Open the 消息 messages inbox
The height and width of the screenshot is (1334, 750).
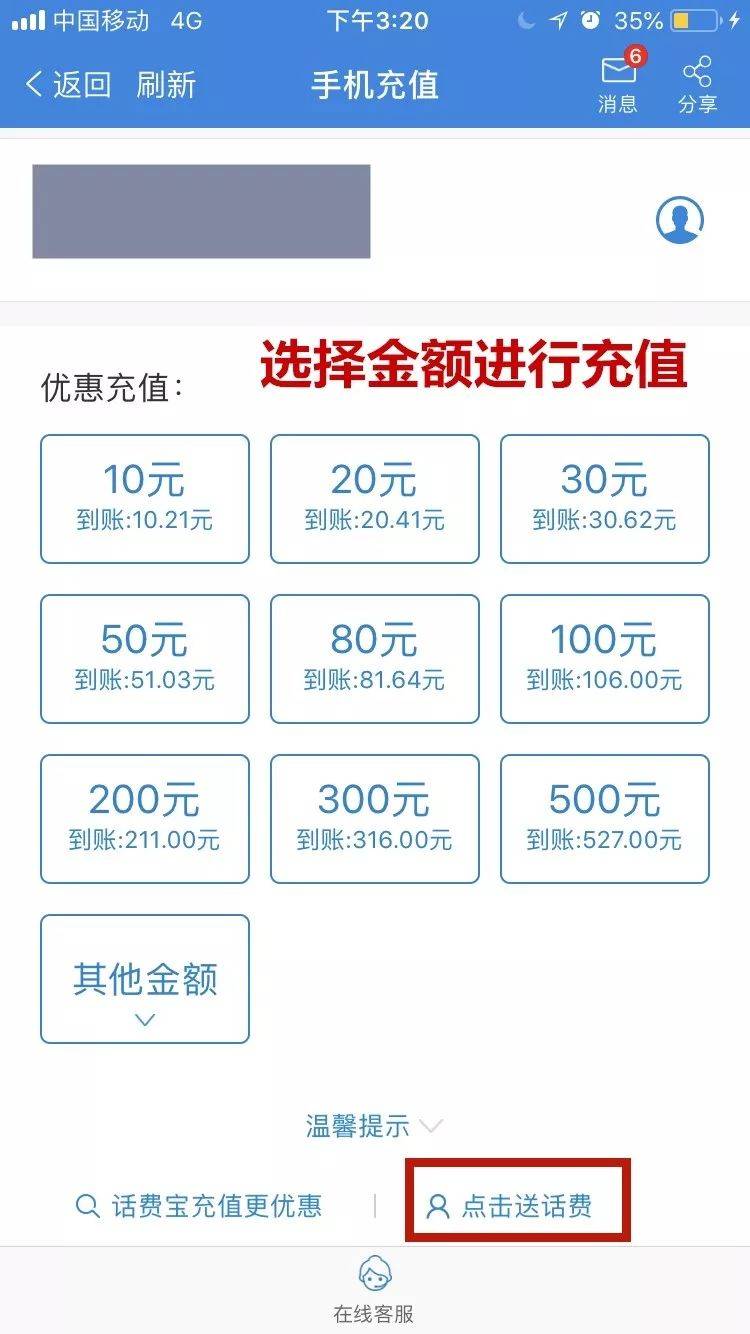[618, 83]
